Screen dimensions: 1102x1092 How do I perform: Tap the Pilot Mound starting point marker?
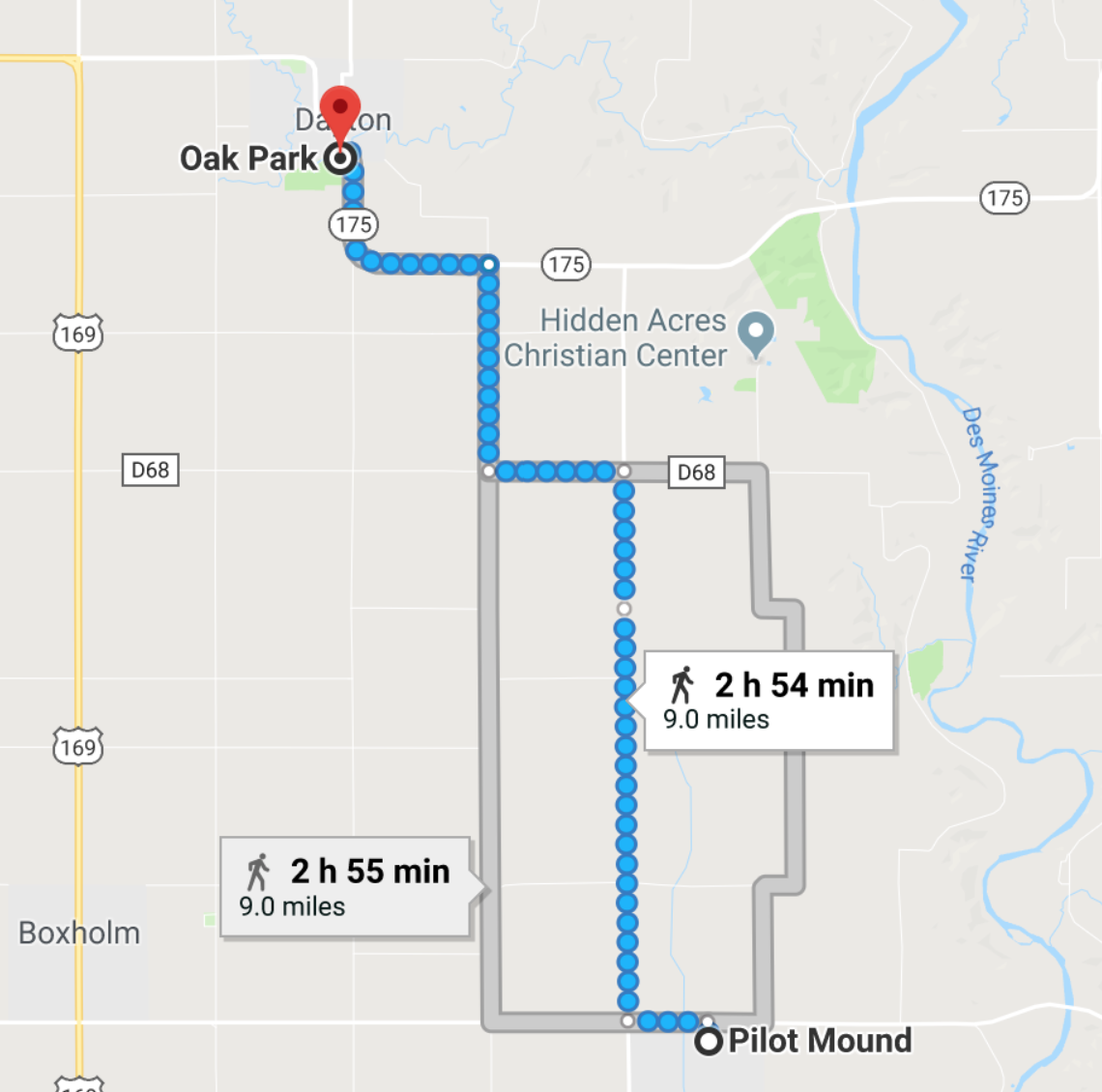coord(710,1042)
